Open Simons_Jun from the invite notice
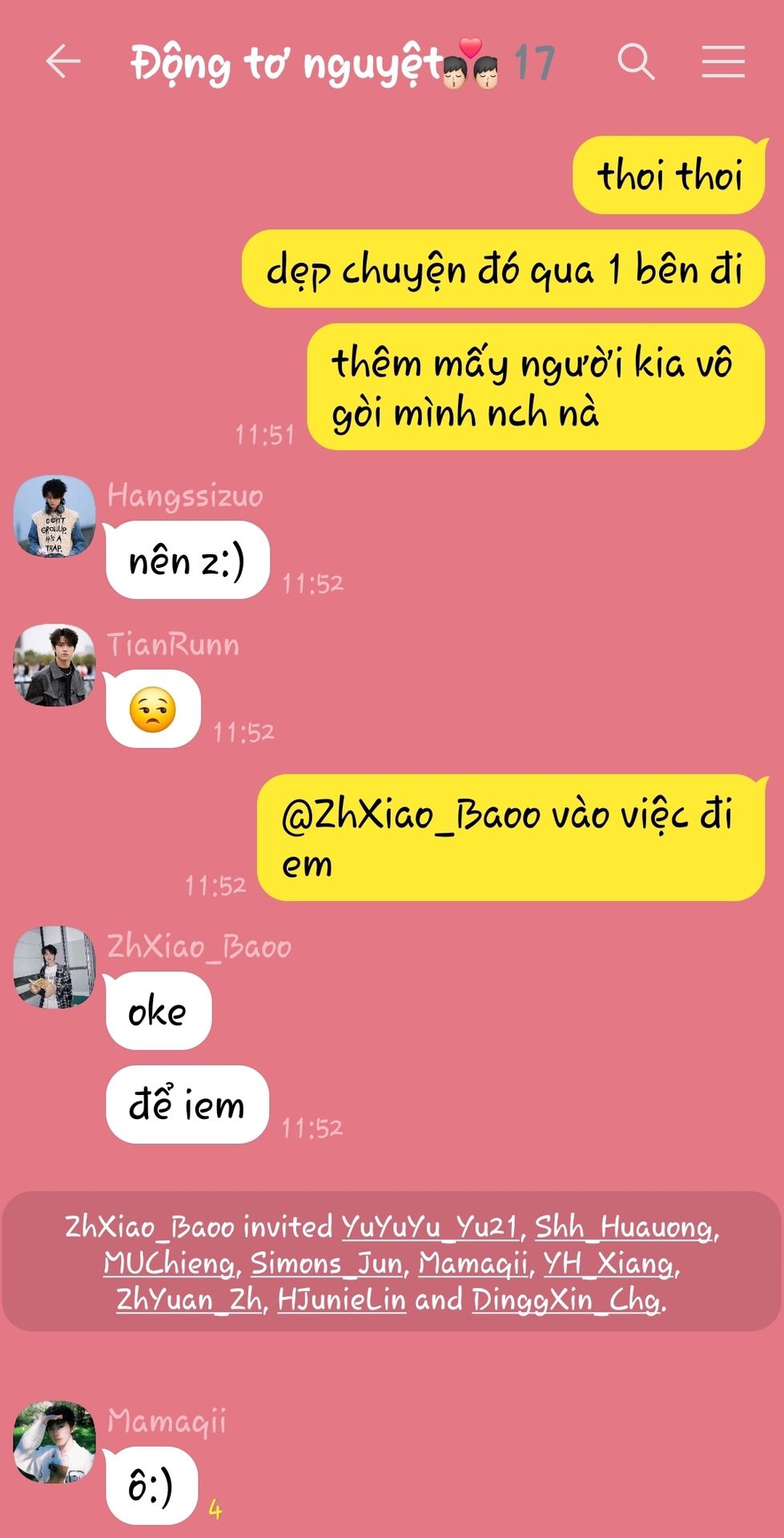The width and height of the screenshot is (784, 1538). click(x=326, y=1263)
